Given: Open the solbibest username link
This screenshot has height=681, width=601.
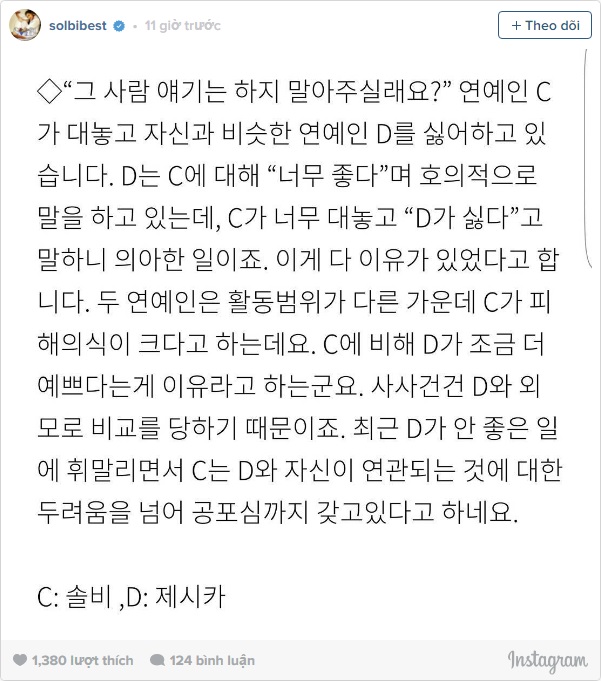Looking at the screenshot, I should [x=79, y=25].
